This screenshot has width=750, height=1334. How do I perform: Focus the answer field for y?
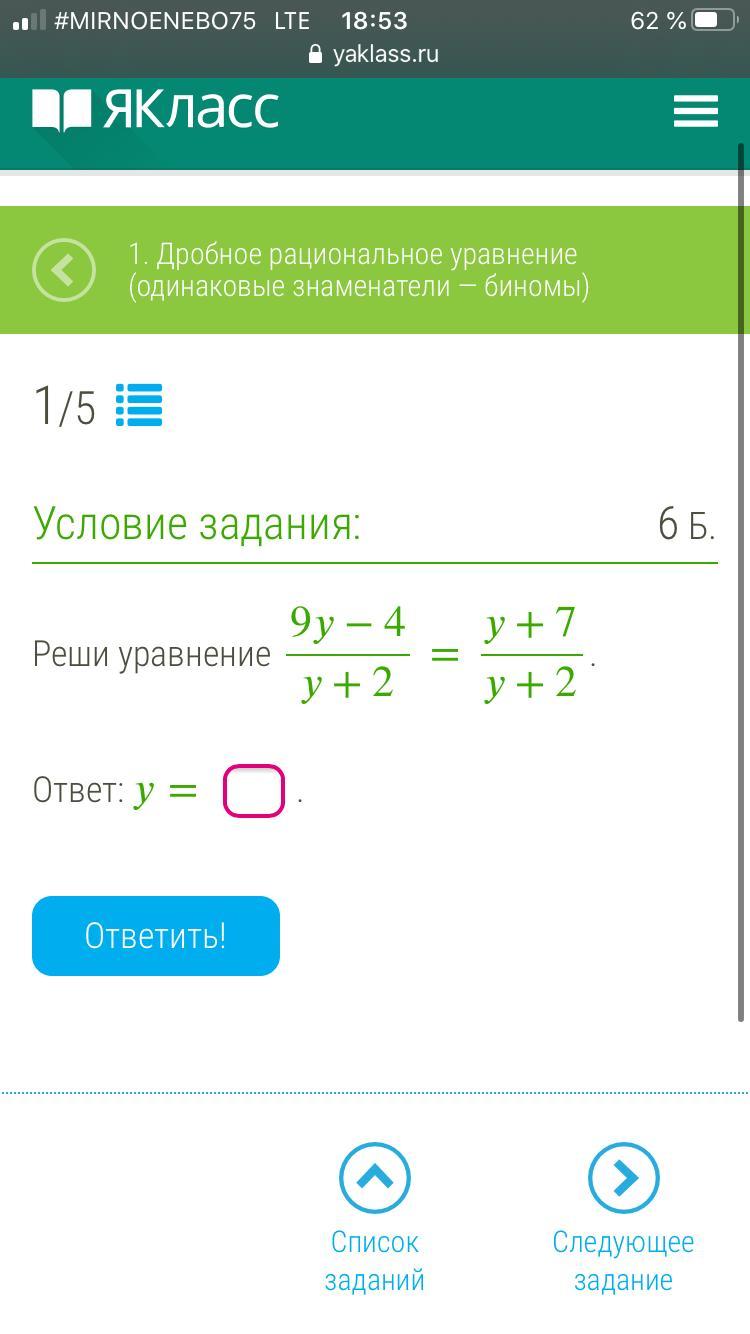(254, 791)
